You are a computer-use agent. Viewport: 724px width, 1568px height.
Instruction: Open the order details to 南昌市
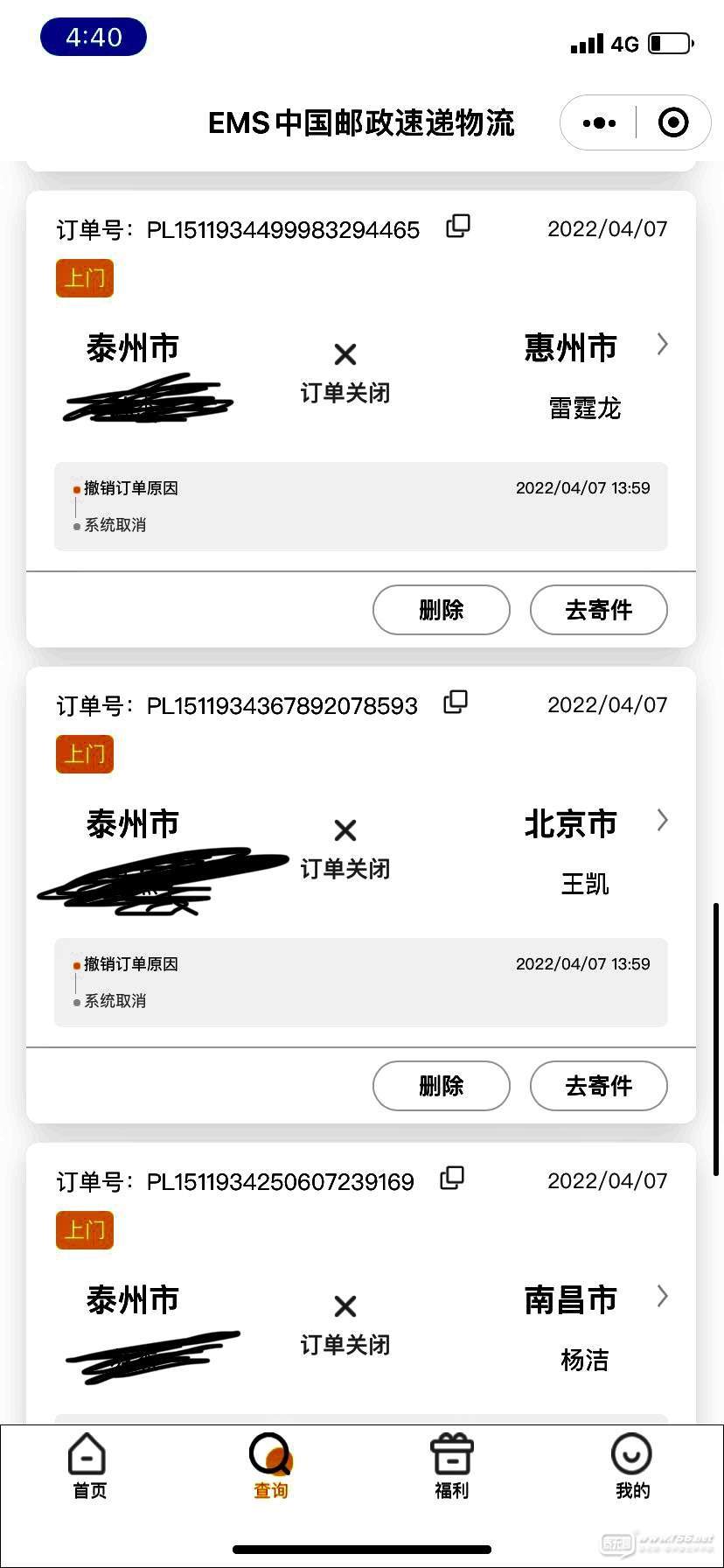pyautogui.click(x=662, y=1297)
